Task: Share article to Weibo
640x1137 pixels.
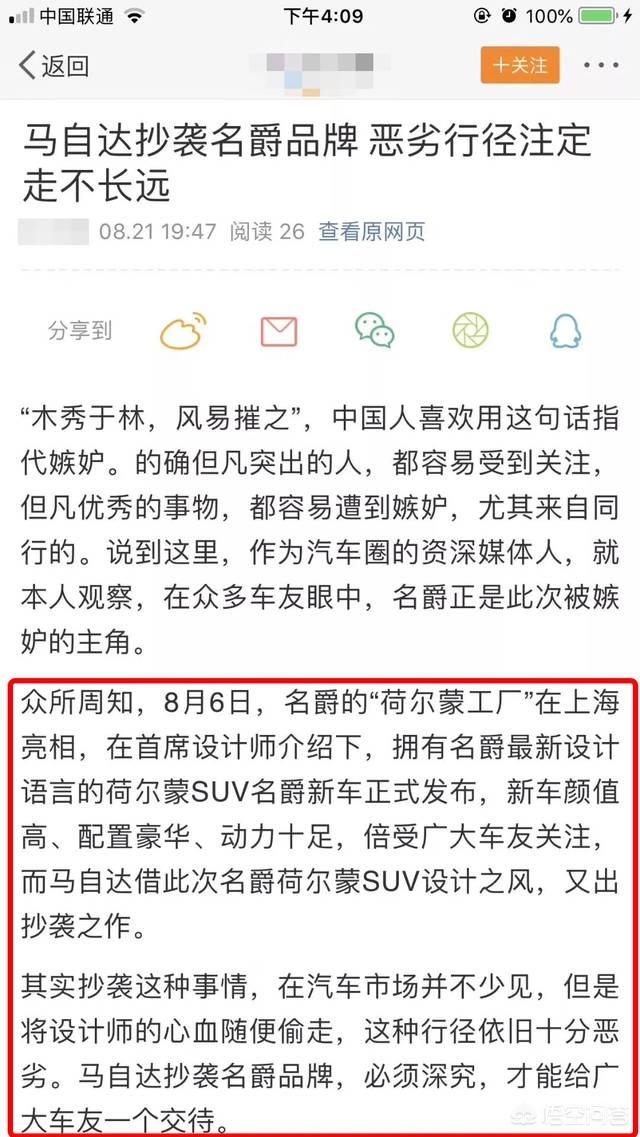Action: 184,330
